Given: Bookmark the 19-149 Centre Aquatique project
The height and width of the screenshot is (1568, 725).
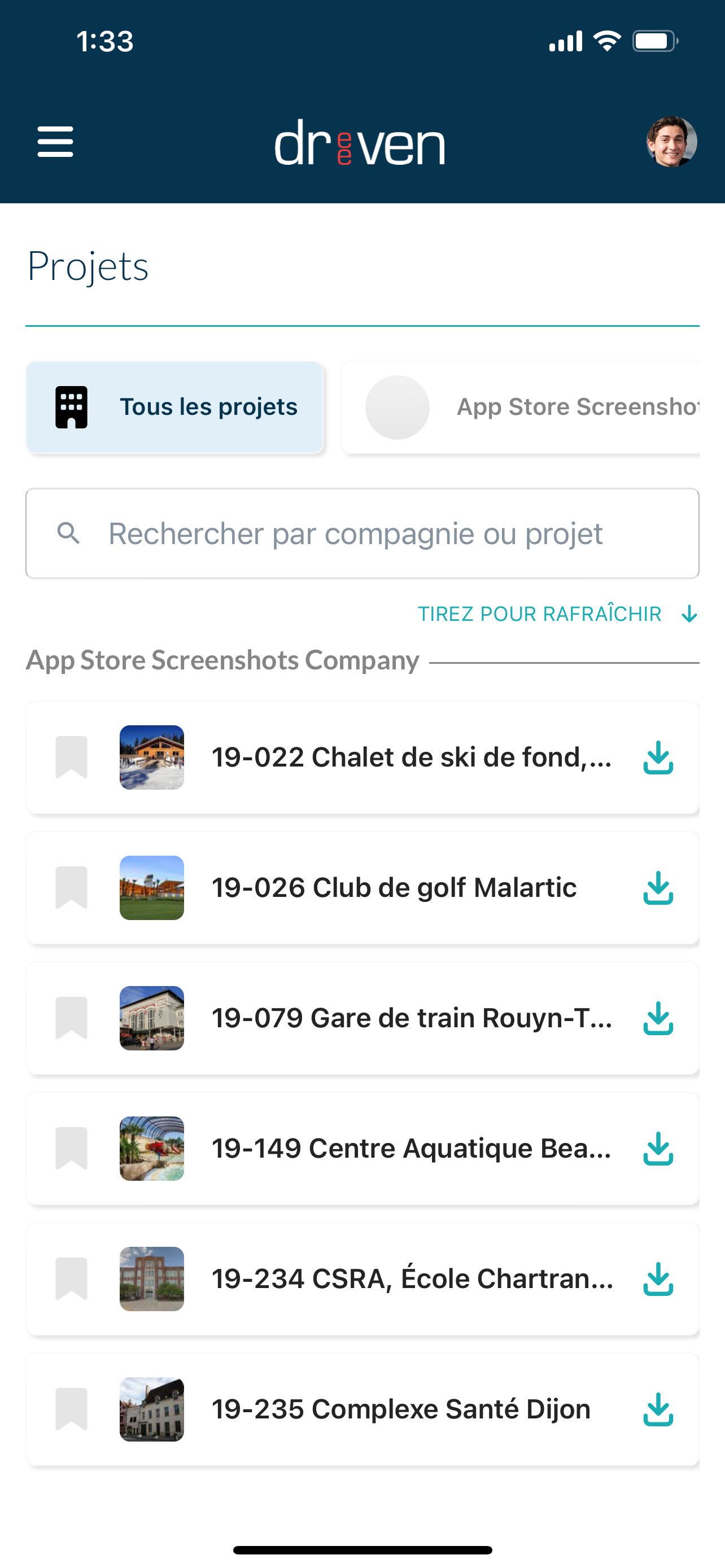Looking at the screenshot, I should point(71,1148).
